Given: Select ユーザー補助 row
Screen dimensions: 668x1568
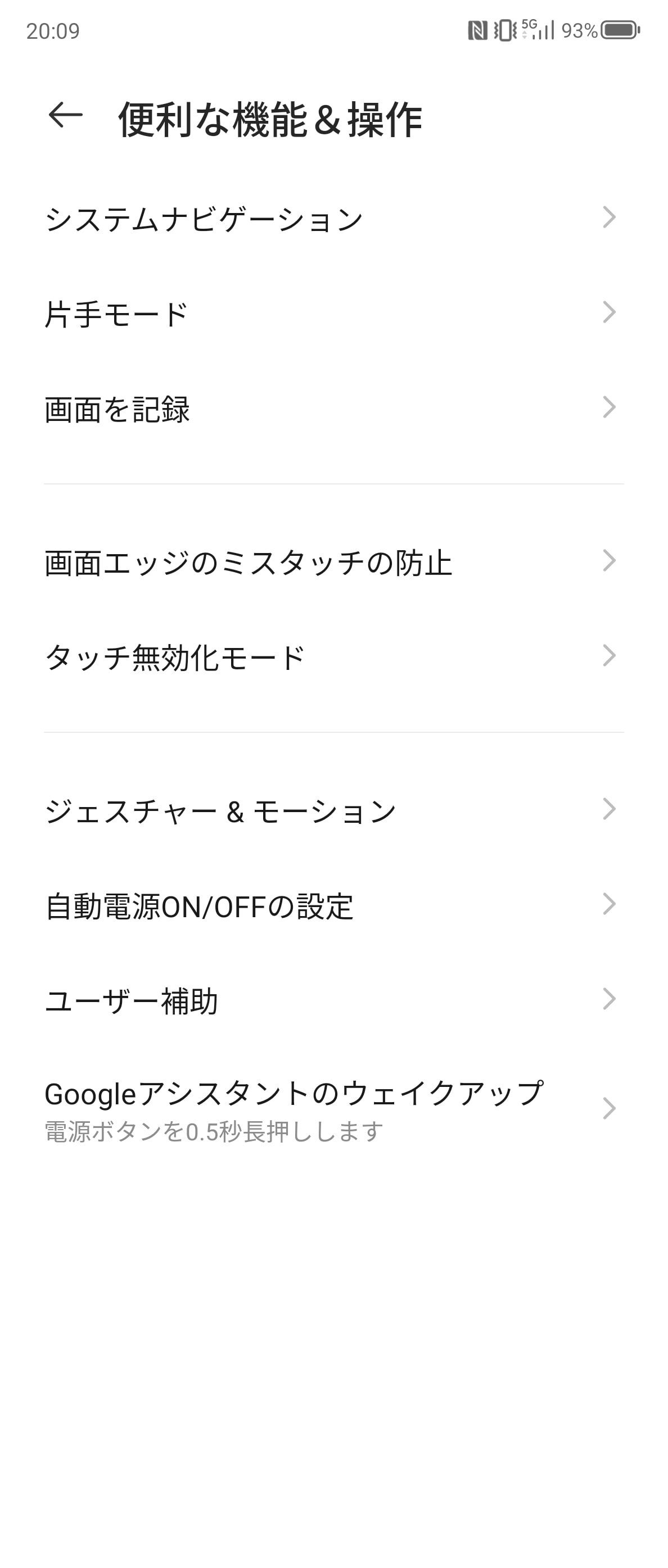Looking at the screenshot, I should tap(332, 1000).
